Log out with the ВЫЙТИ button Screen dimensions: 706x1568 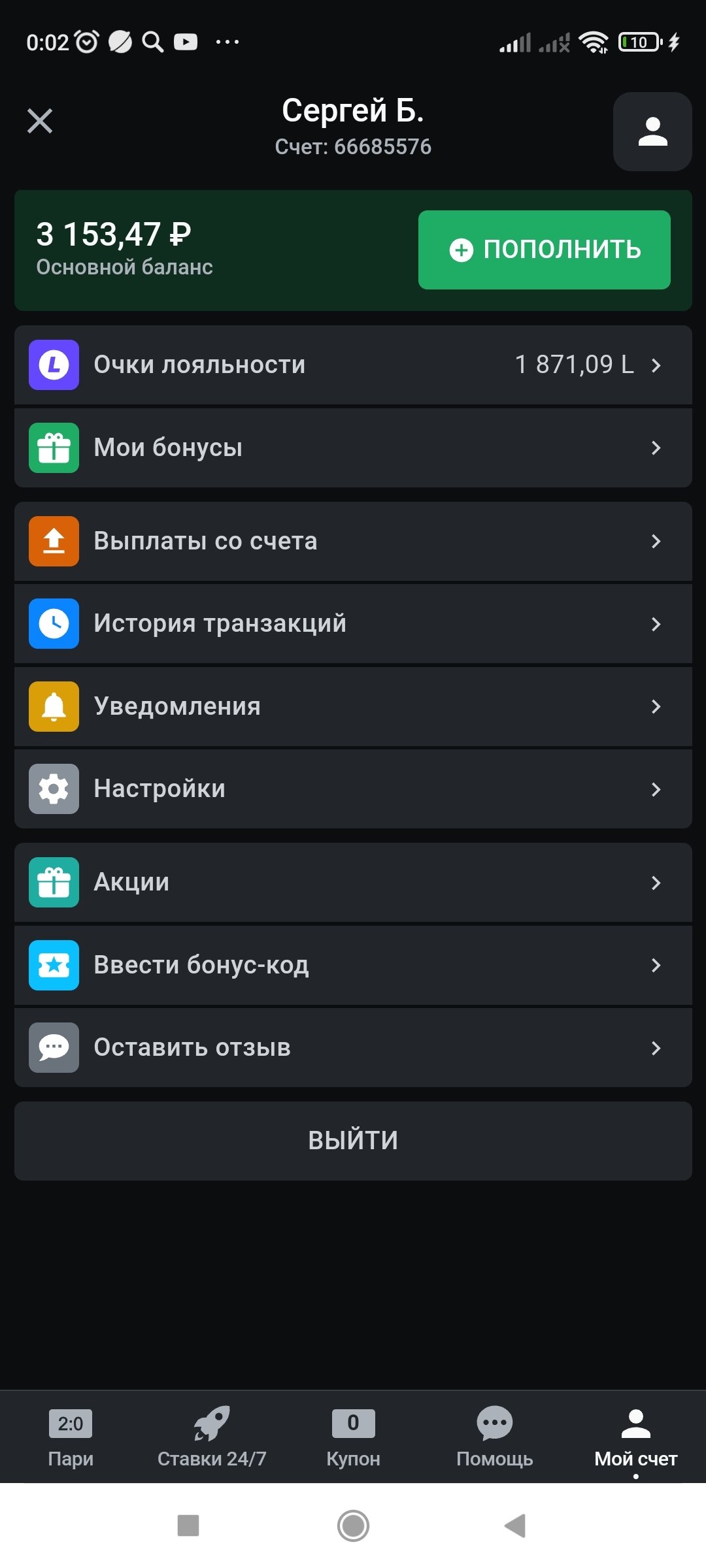click(353, 1141)
